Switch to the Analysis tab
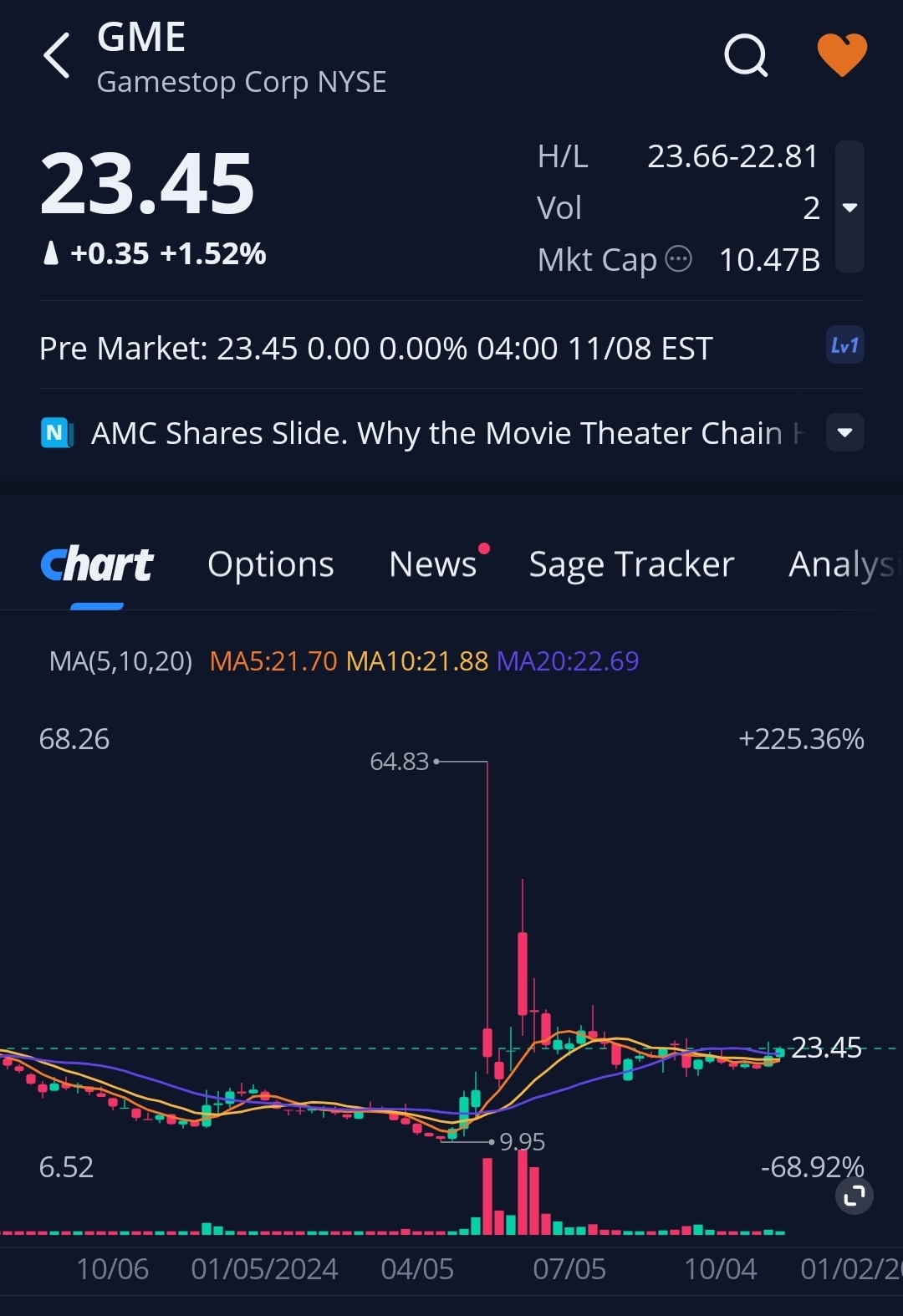The height and width of the screenshot is (1316, 903). (x=840, y=564)
